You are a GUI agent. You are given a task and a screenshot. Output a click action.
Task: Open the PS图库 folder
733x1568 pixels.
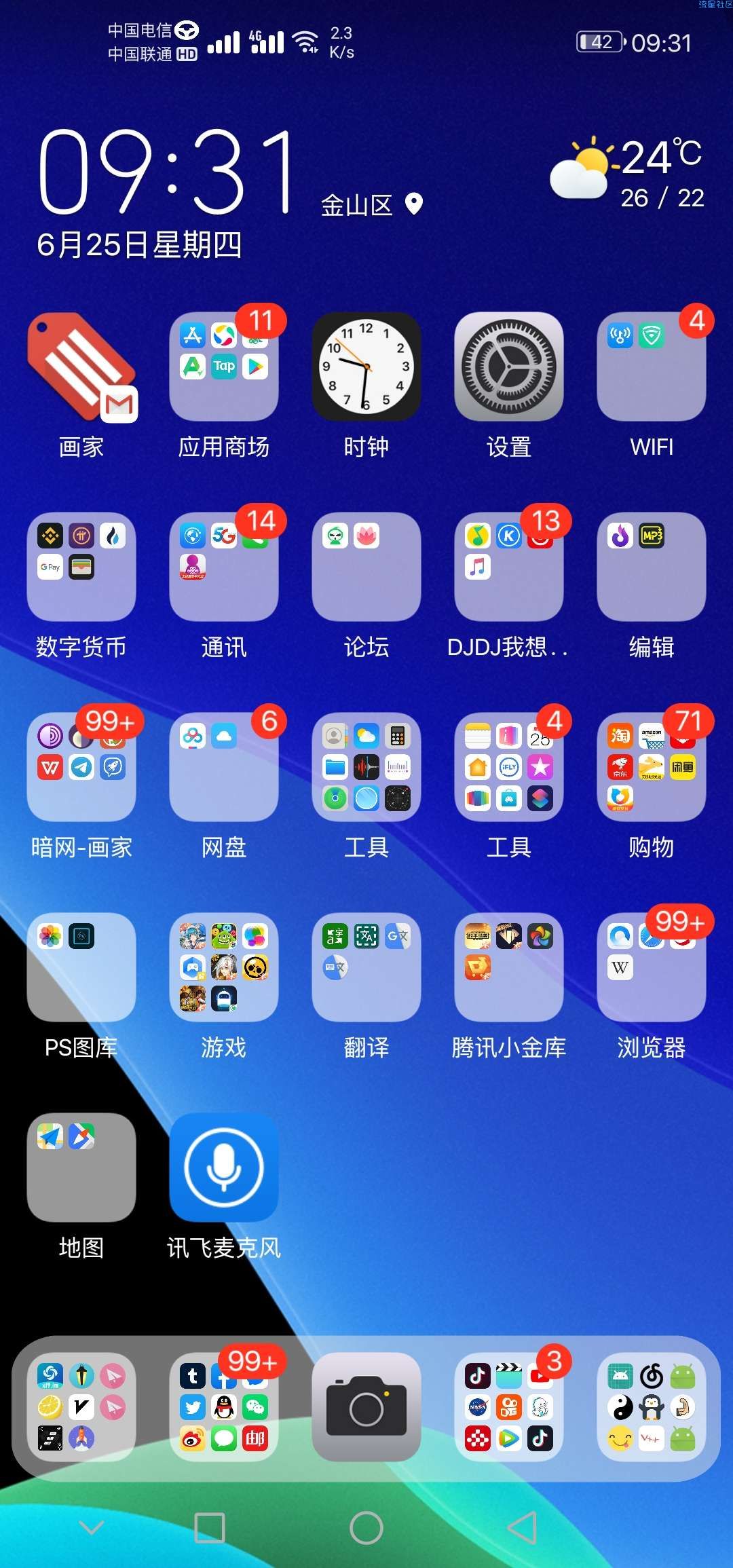[81, 967]
